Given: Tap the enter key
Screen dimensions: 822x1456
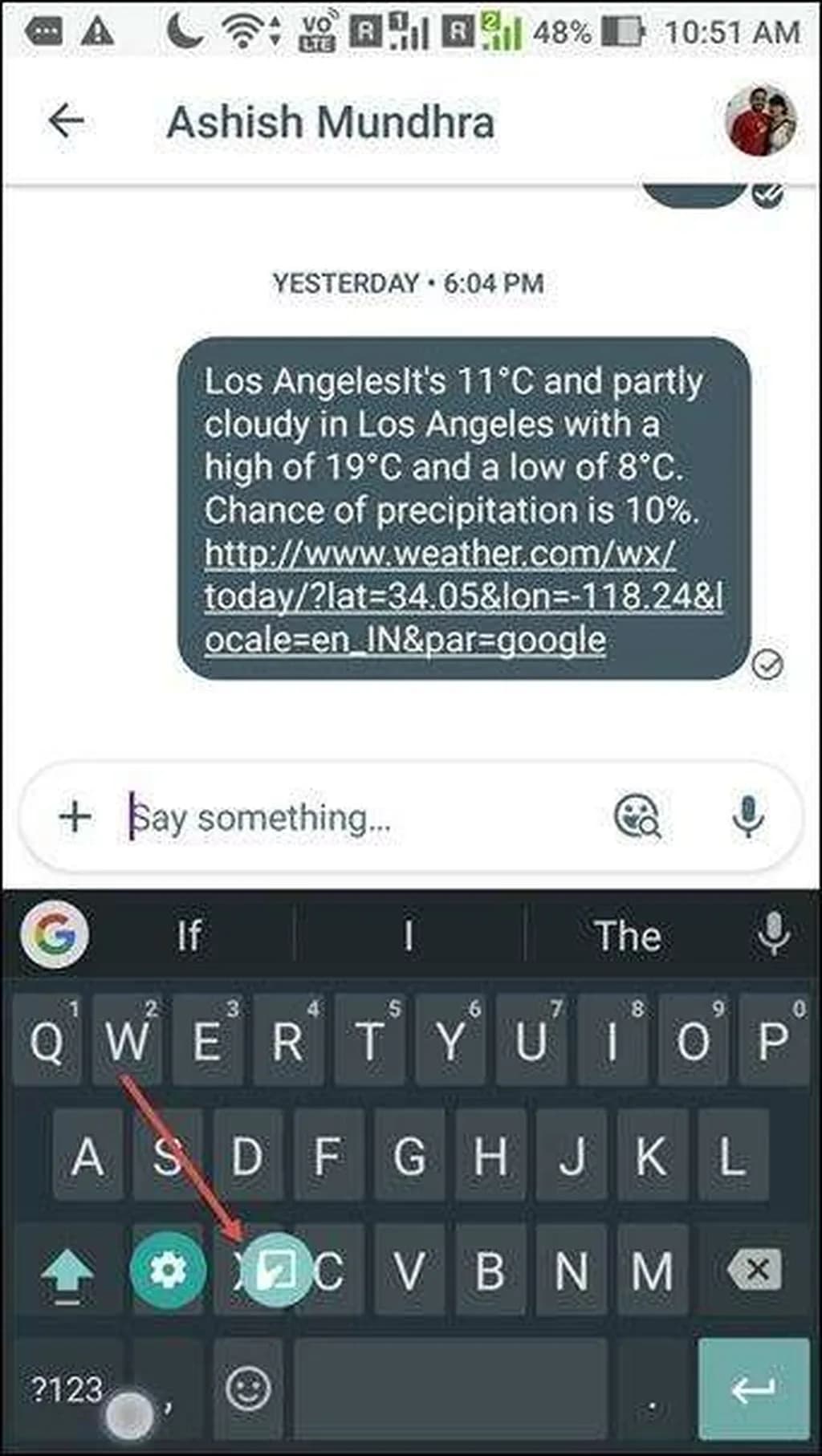Looking at the screenshot, I should point(753,1389).
